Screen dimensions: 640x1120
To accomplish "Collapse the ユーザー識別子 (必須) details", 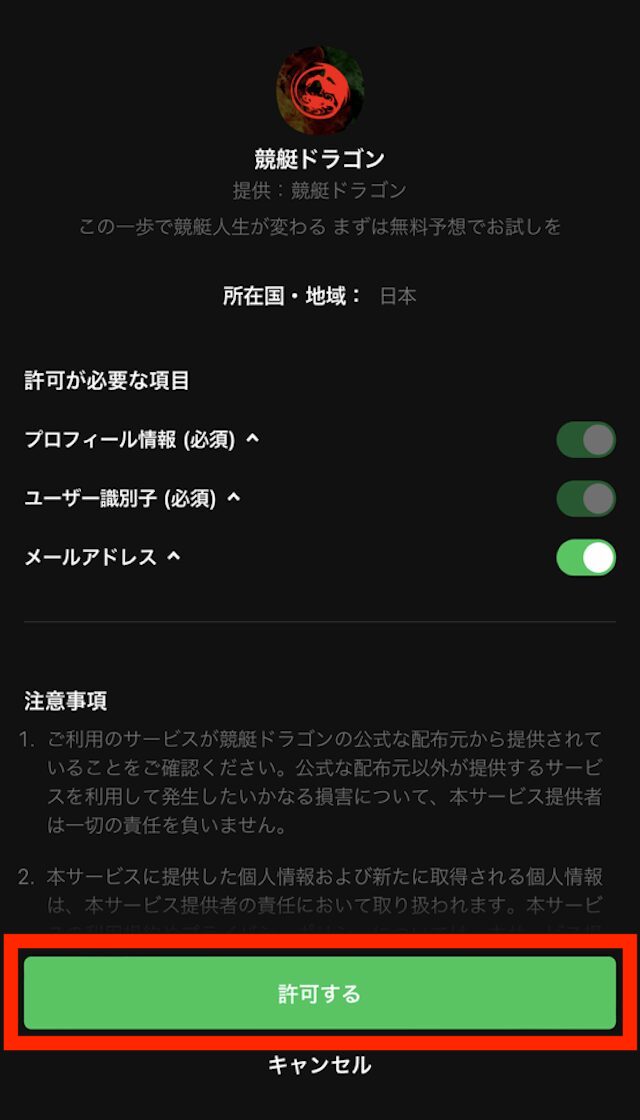I will pyautogui.click(x=234, y=498).
